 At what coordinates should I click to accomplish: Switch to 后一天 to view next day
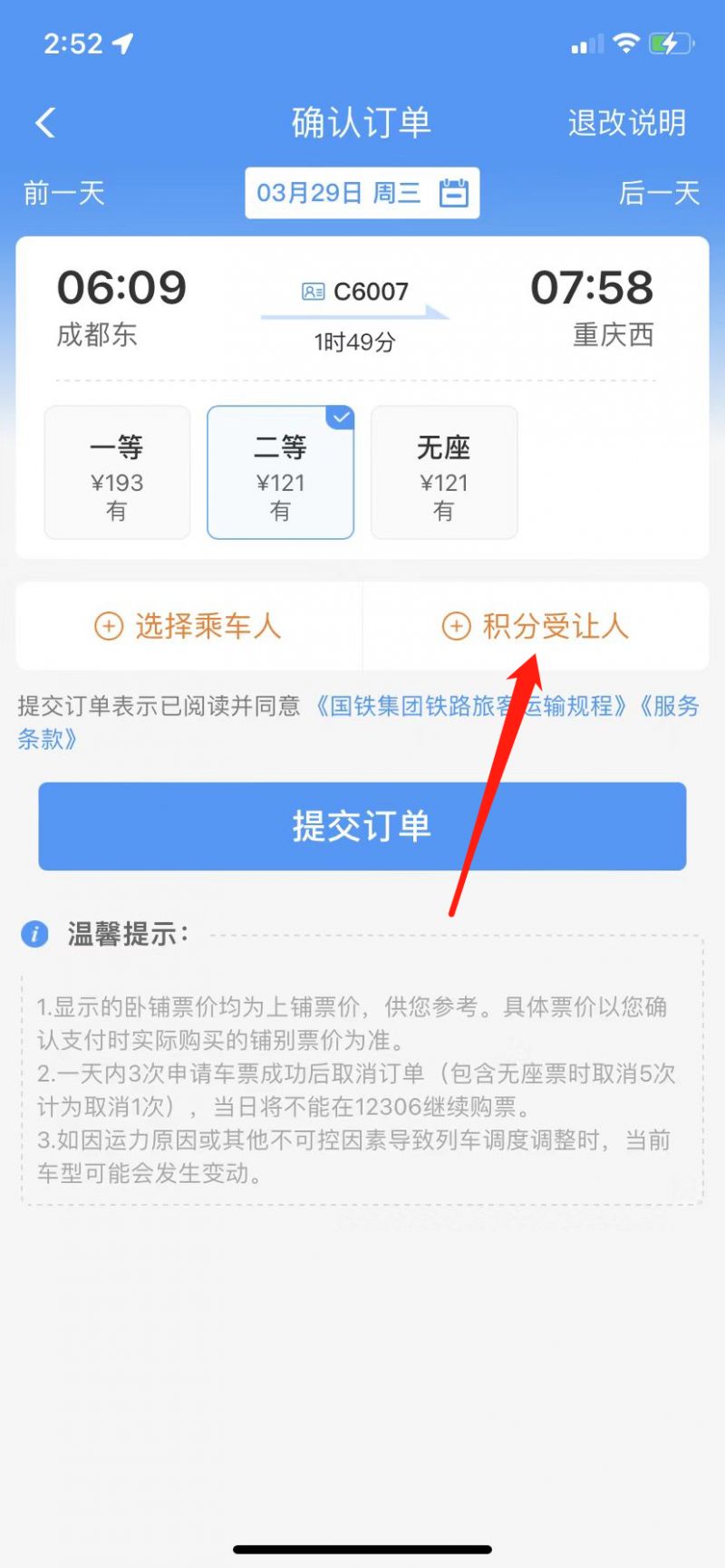(x=661, y=192)
